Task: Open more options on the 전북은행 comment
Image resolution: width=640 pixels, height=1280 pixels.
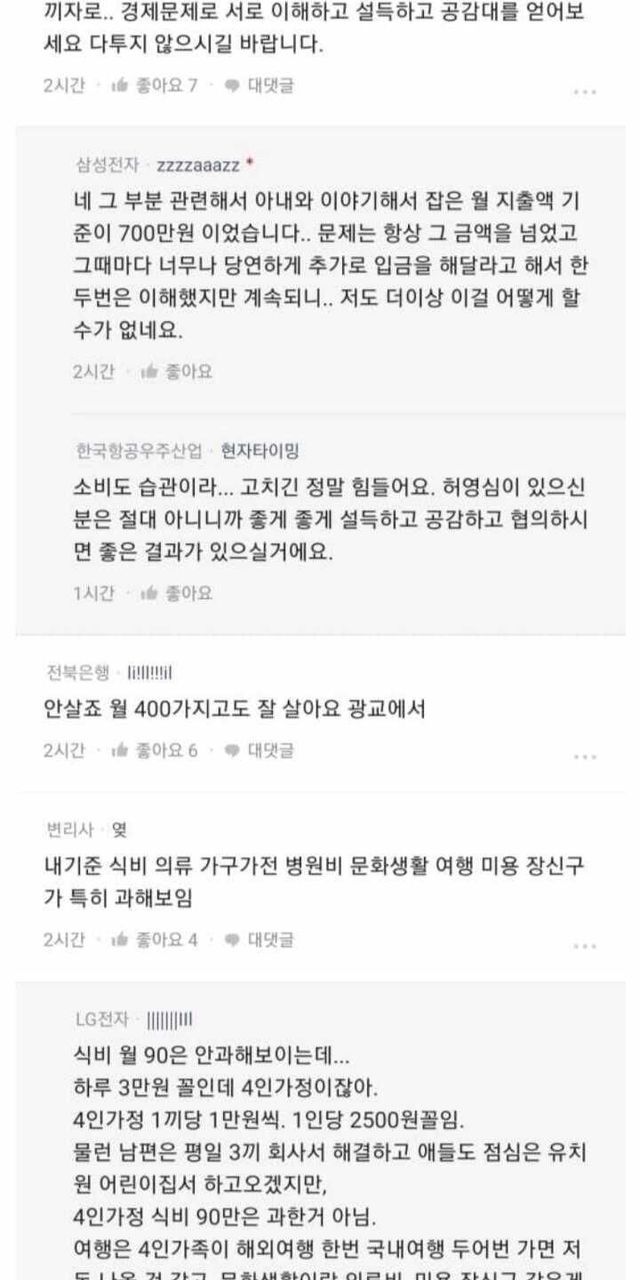Action: (x=585, y=755)
